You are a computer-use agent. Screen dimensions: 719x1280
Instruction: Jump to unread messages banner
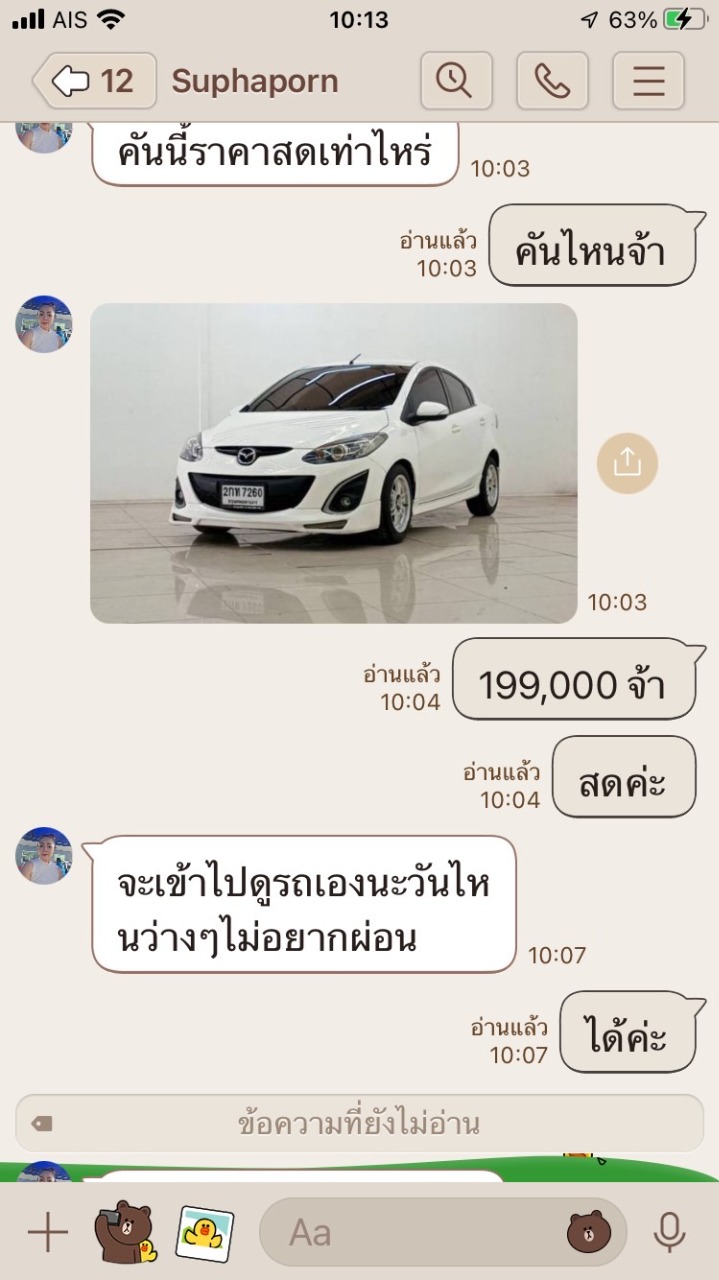[x=359, y=1123]
